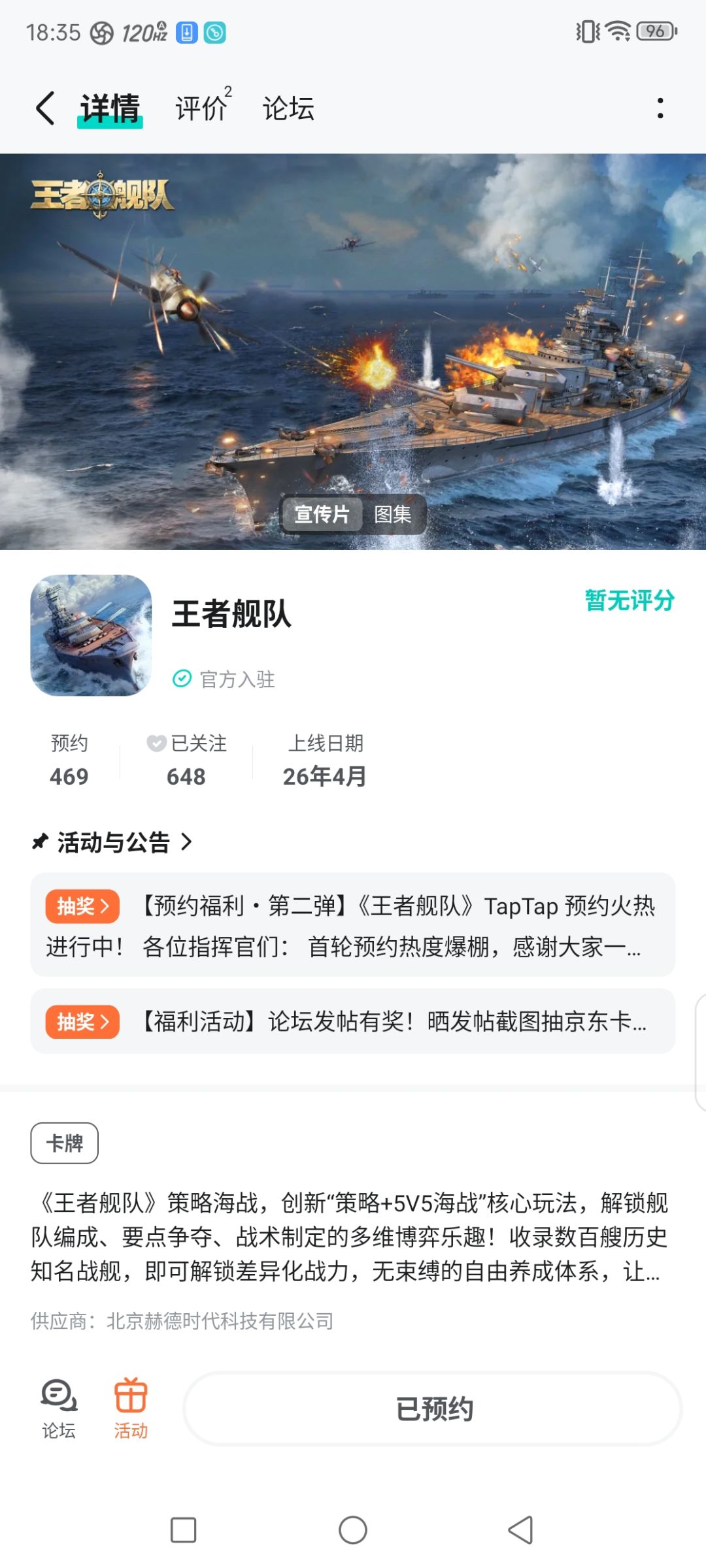Toggle the 已关注 follow heart
The image size is (706, 1568).
click(156, 743)
